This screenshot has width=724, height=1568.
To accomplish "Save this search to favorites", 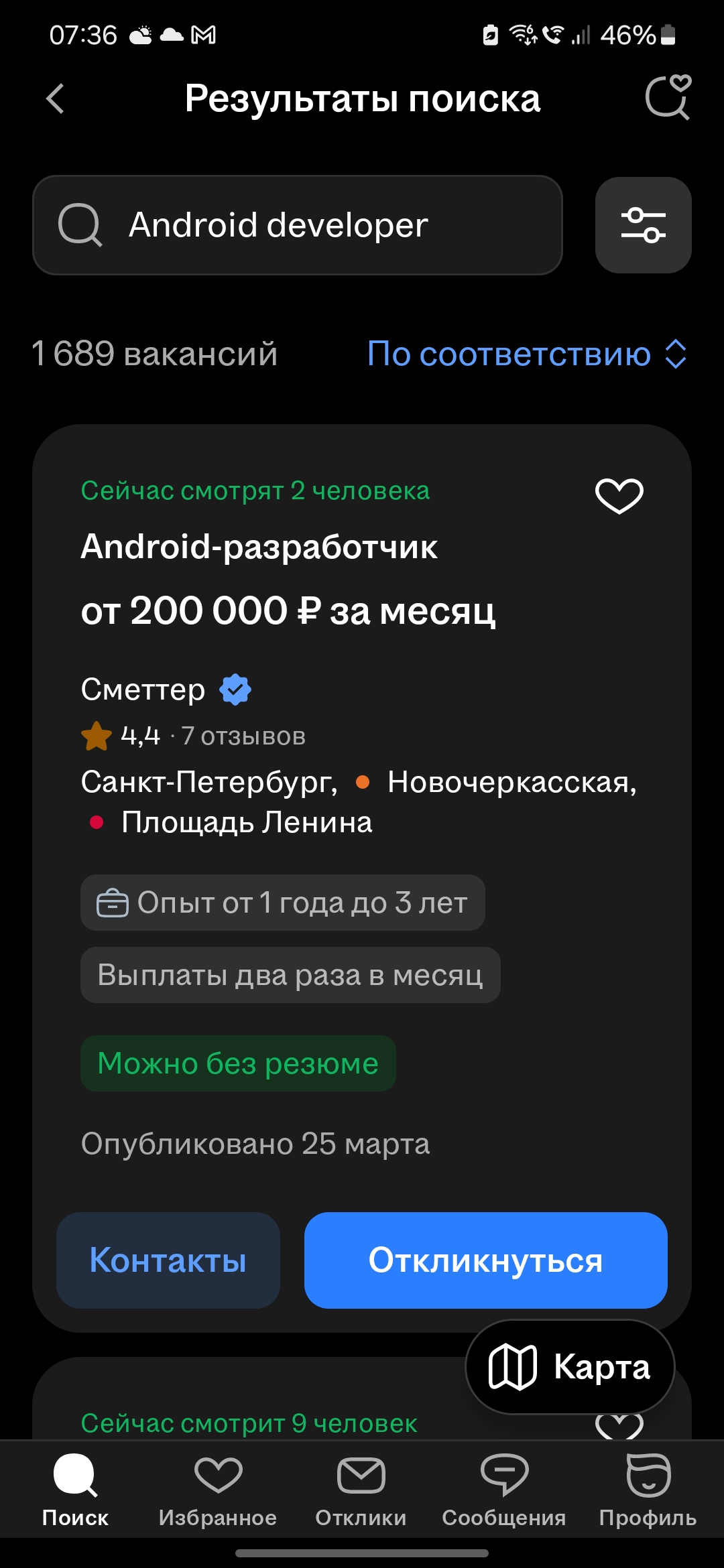I will 668,98.
